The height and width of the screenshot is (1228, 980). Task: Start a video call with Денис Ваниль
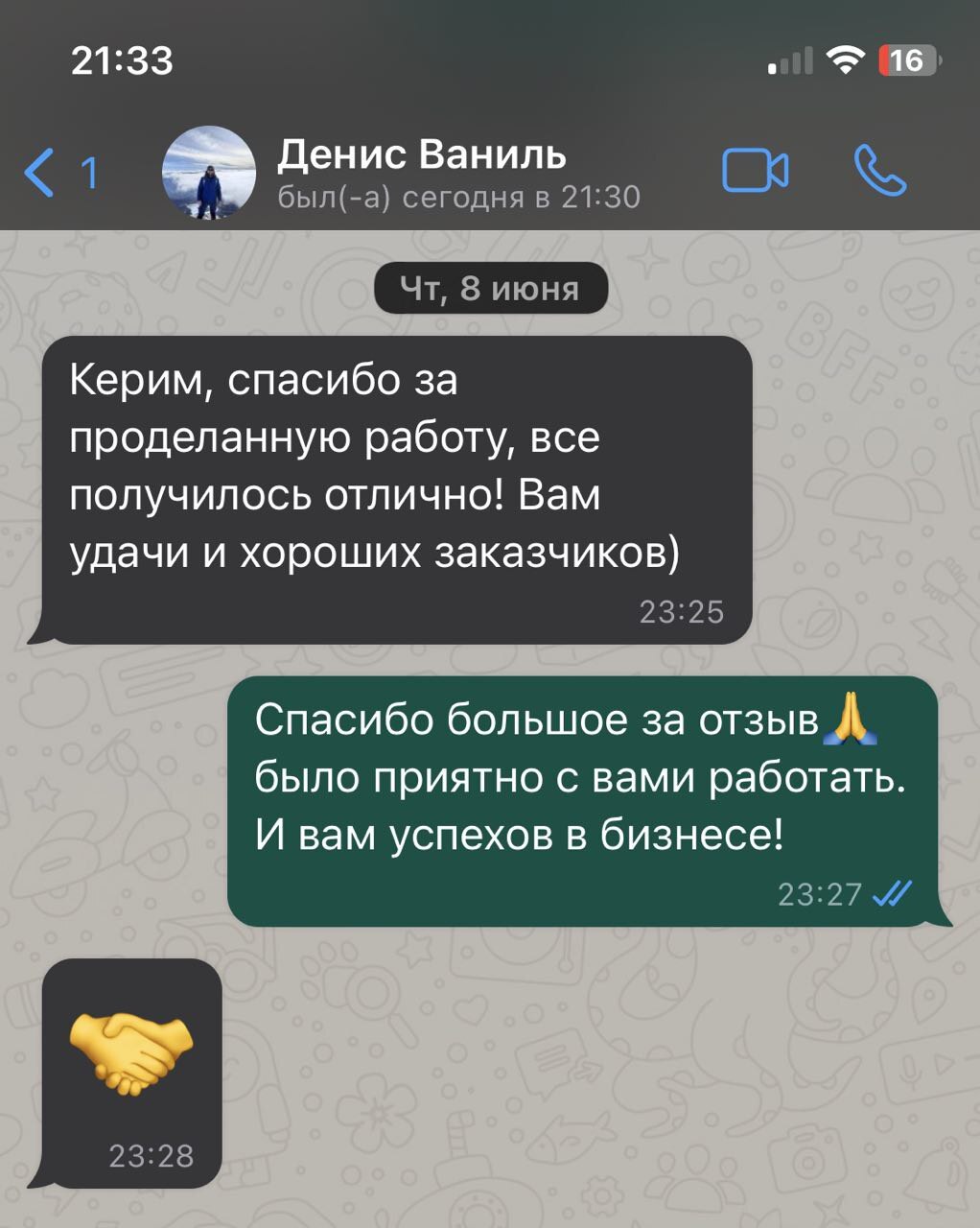pyautogui.click(x=755, y=172)
